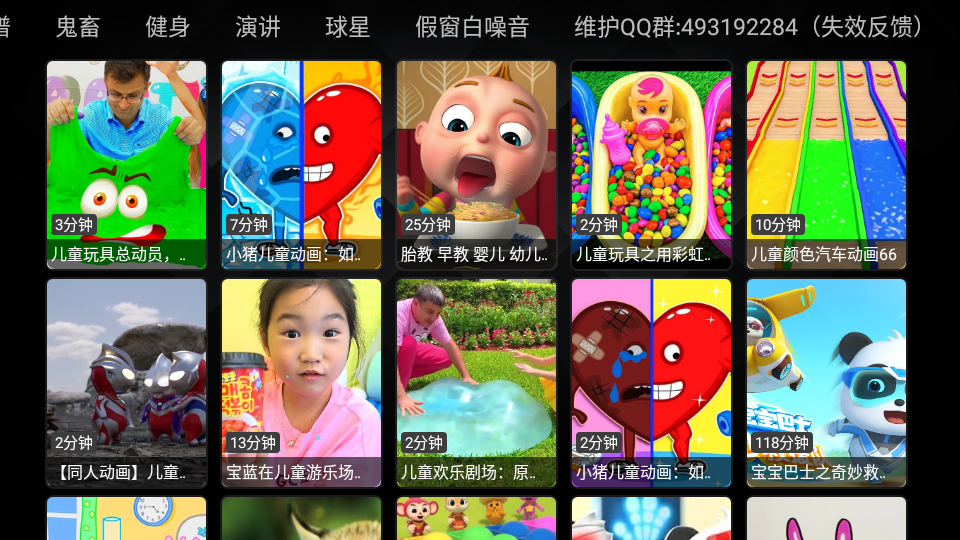Play the 3分钟 儿童玩具总动员 video
The image size is (960, 540).
[127, 165]
